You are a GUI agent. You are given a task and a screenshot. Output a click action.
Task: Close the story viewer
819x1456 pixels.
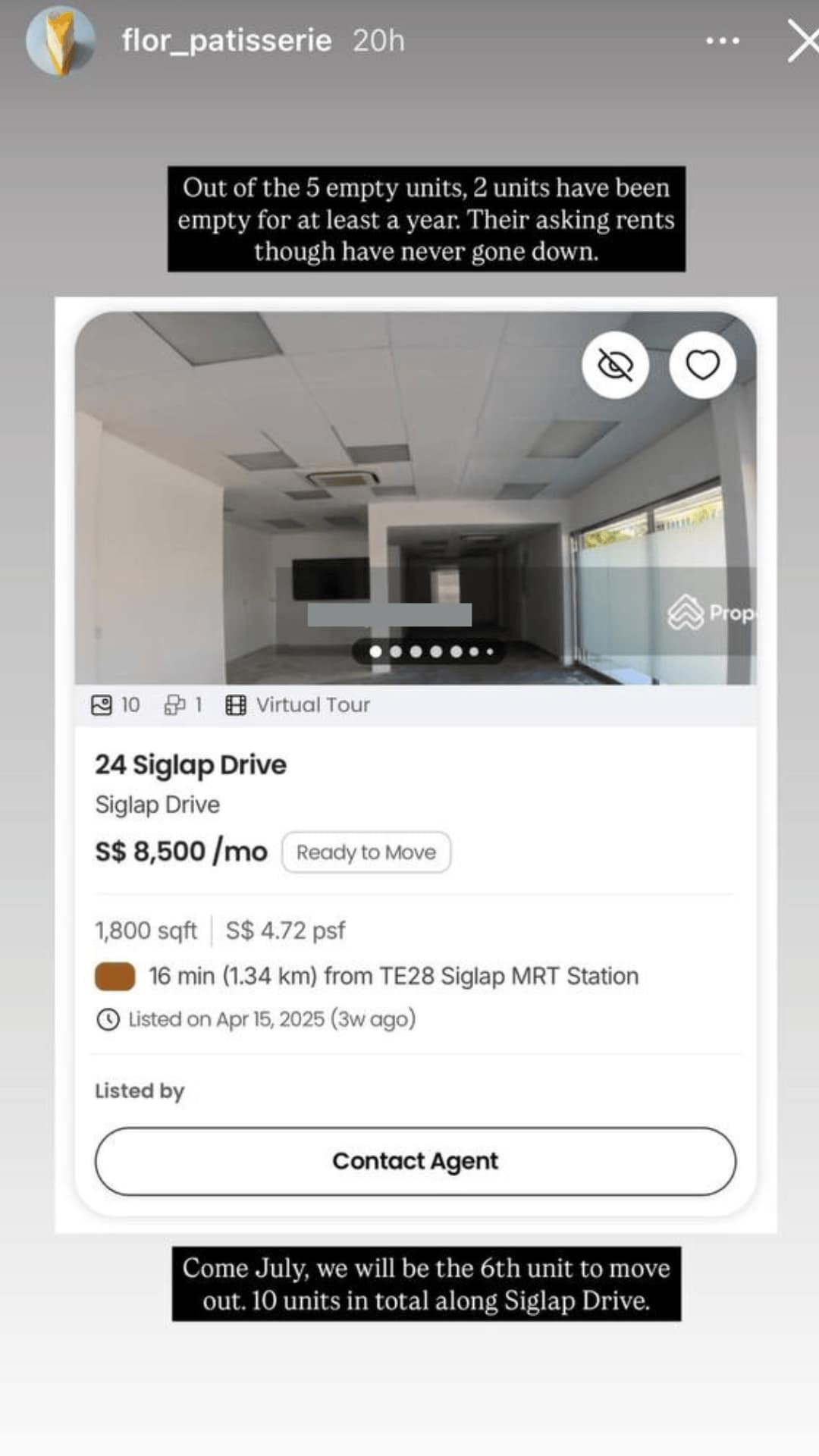pos(802,41)
